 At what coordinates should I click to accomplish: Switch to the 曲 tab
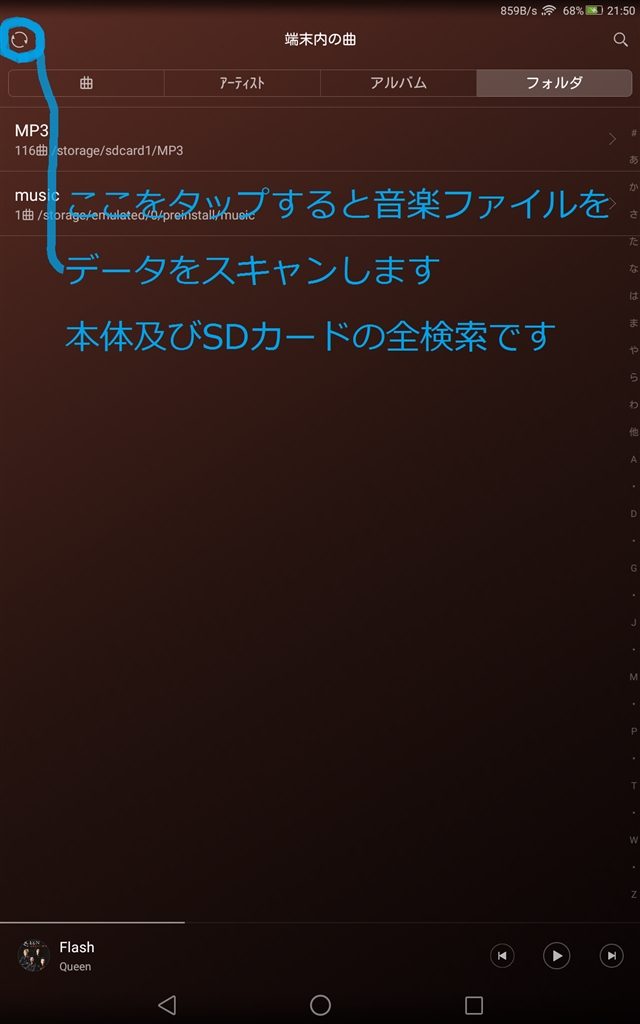(x=86, y=83)
